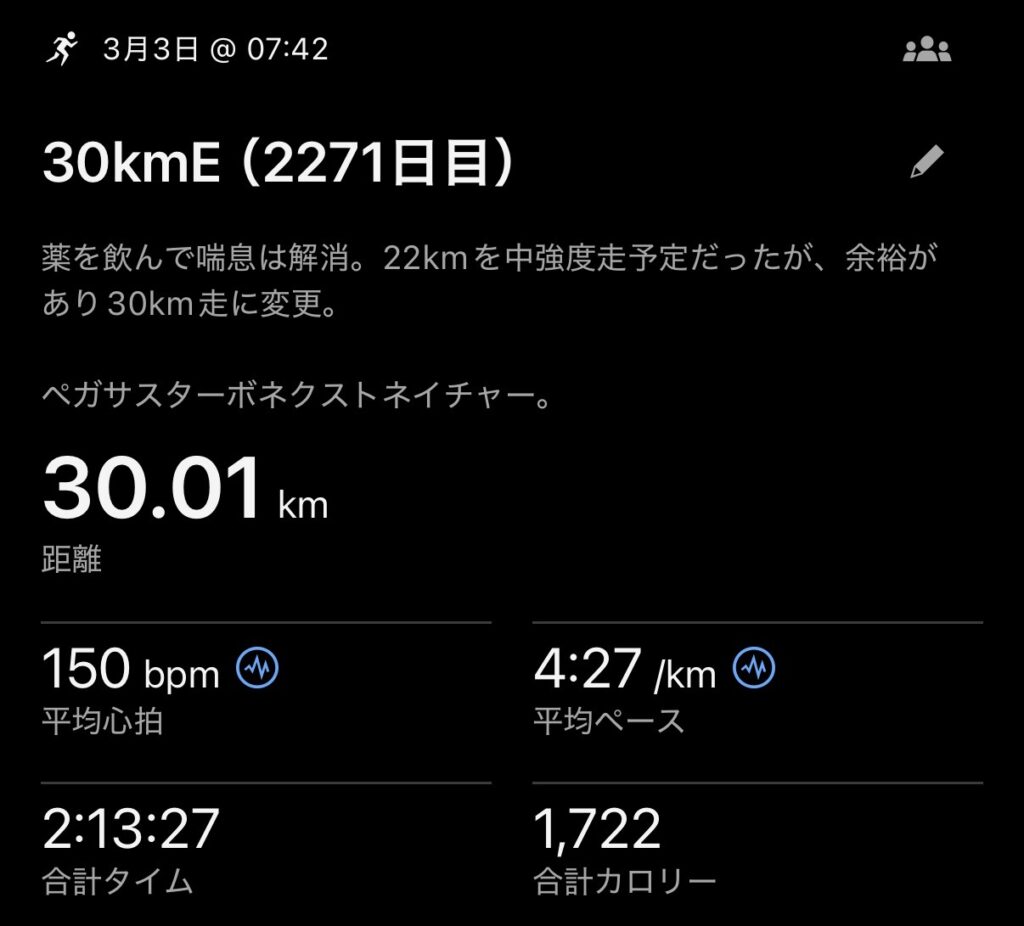Screen dimensions: 1024x926
Task: Open the activity privacy people icon
Action: pos(926,50)
